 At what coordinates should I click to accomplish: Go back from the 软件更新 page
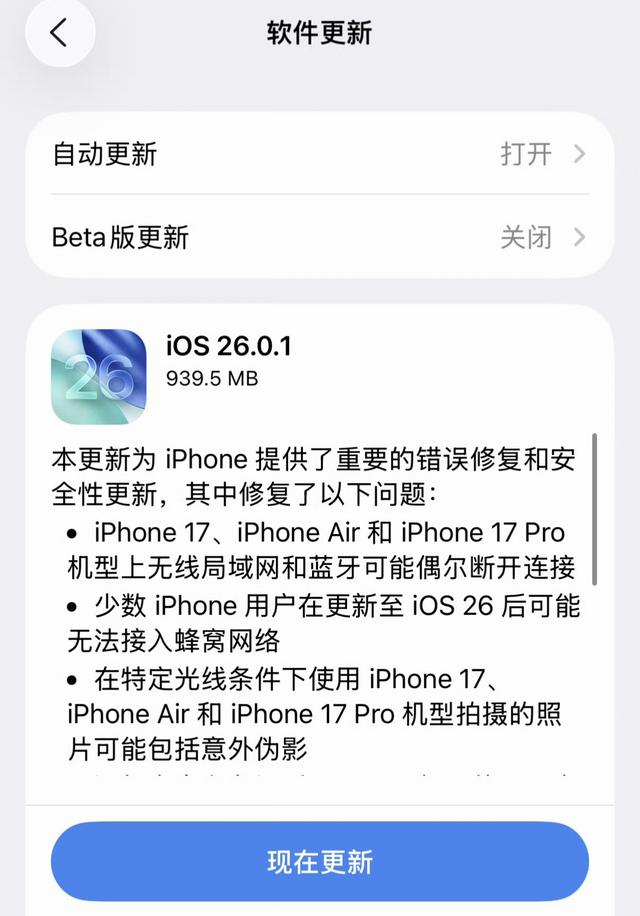[x=59, y=33]
